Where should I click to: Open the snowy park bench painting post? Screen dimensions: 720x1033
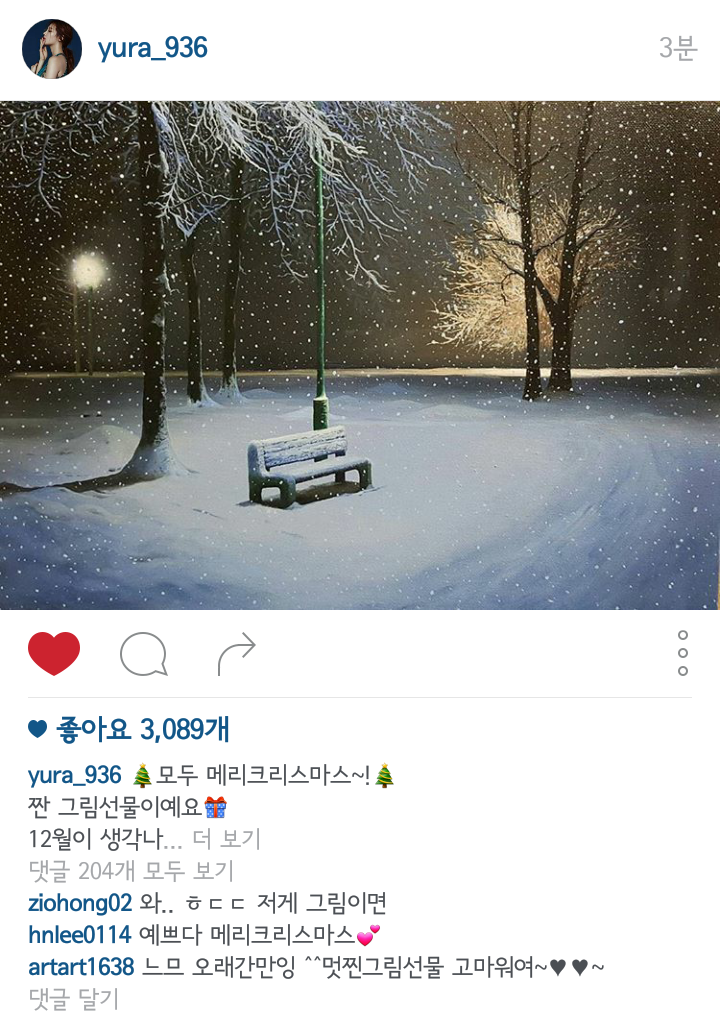pos(360,355)
